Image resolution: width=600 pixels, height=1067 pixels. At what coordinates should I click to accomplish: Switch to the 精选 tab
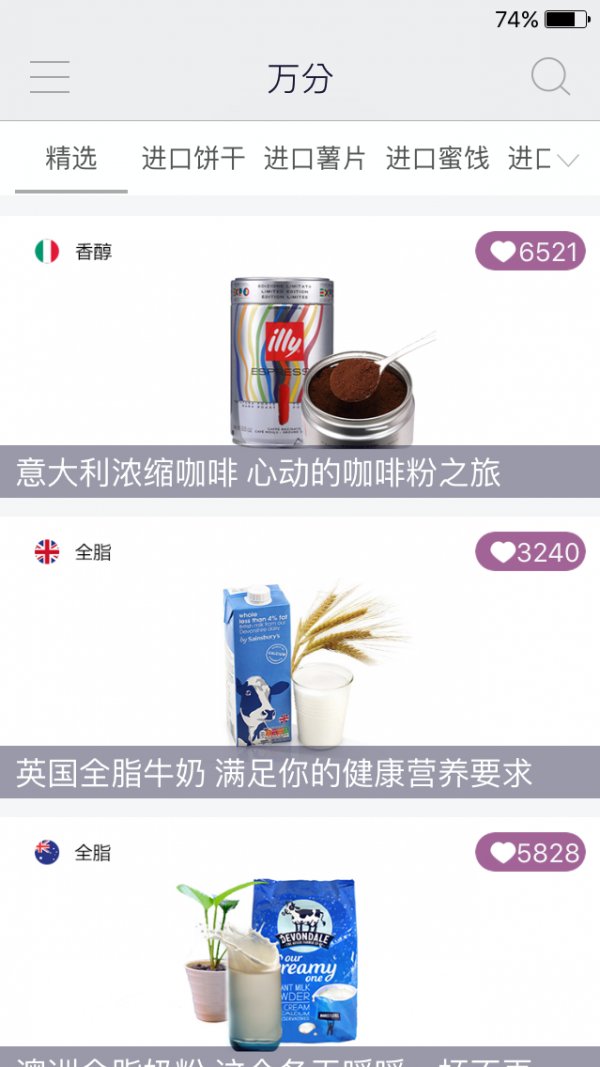click(x=71, y=158)
